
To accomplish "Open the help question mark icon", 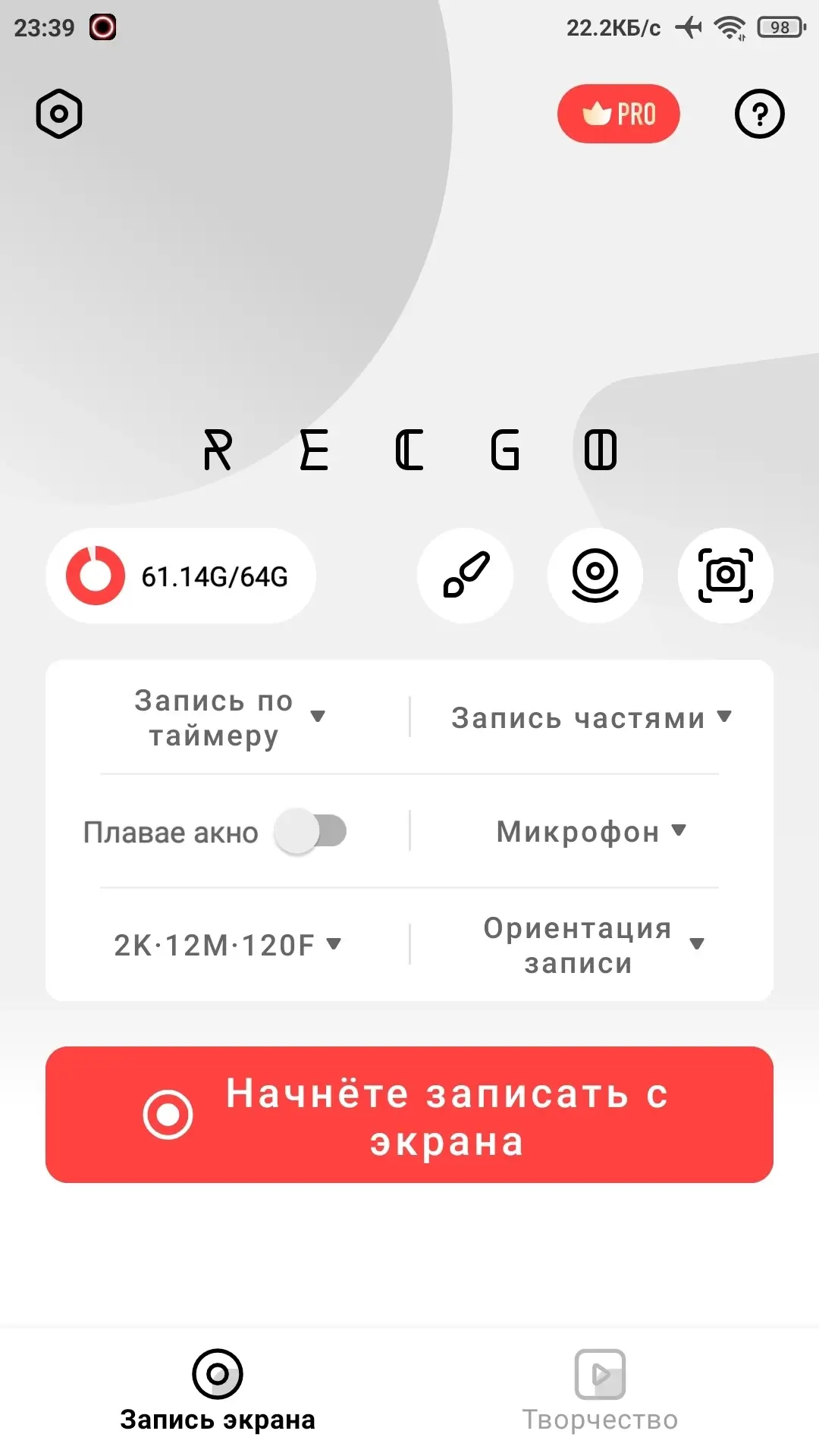I will 759,115.
